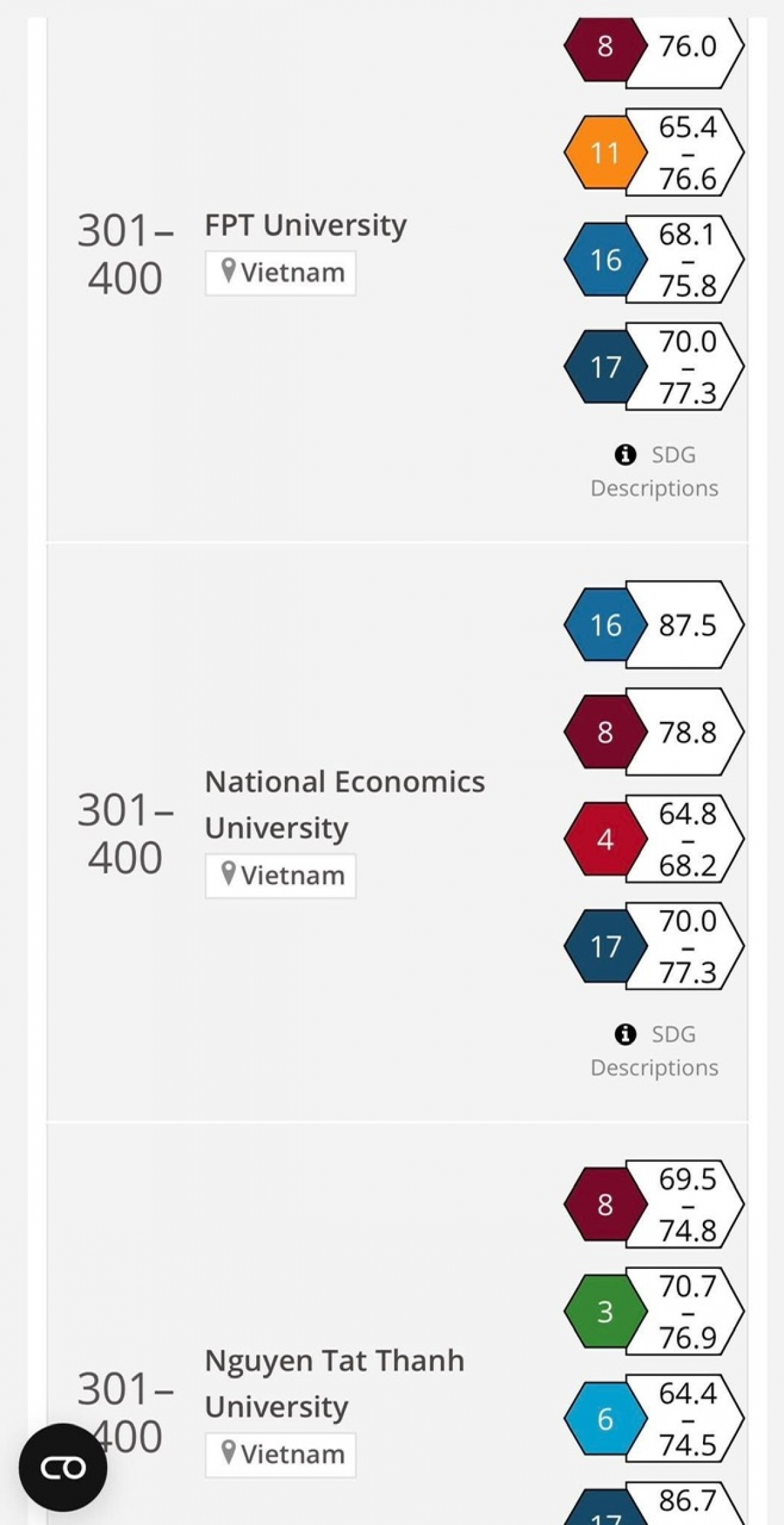Tap the Vietnam location tag under FPT University
Image resolution: width=784 pixels, height=1525 pixels.
(281, 273)
